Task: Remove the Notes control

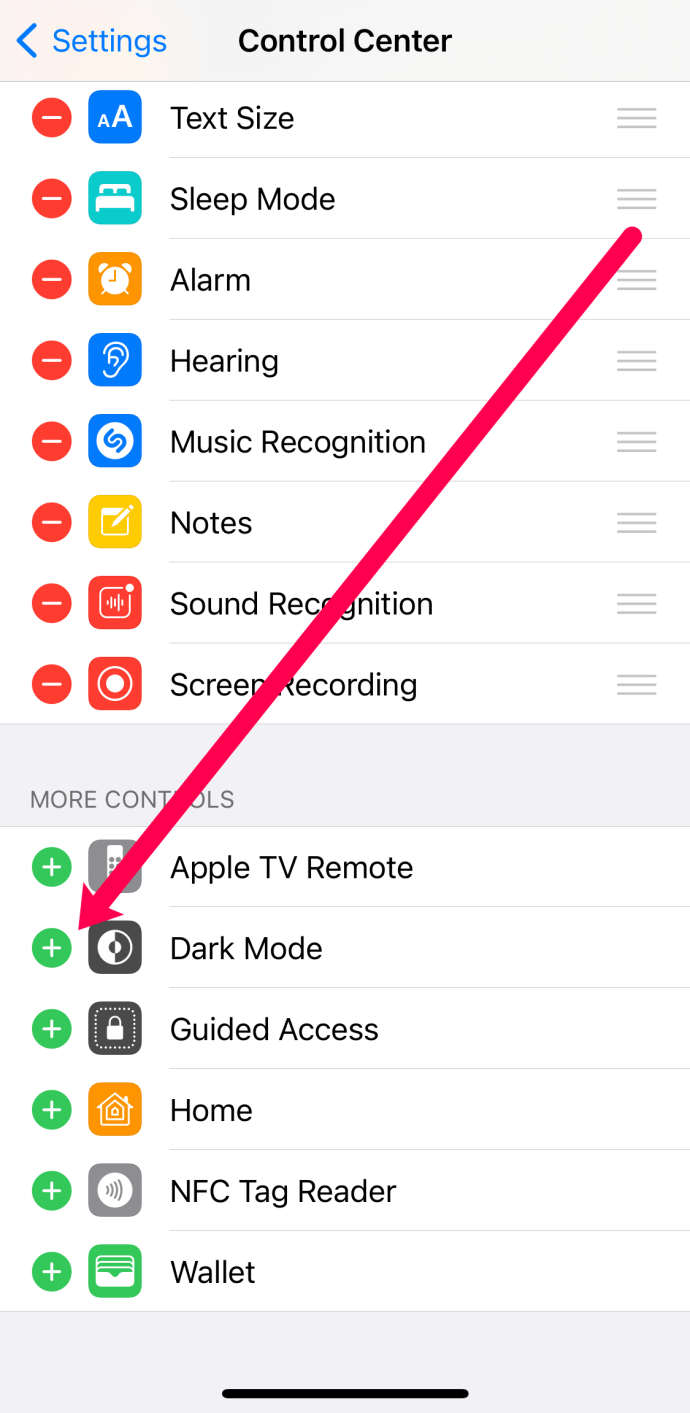Action: click(52, 523)
